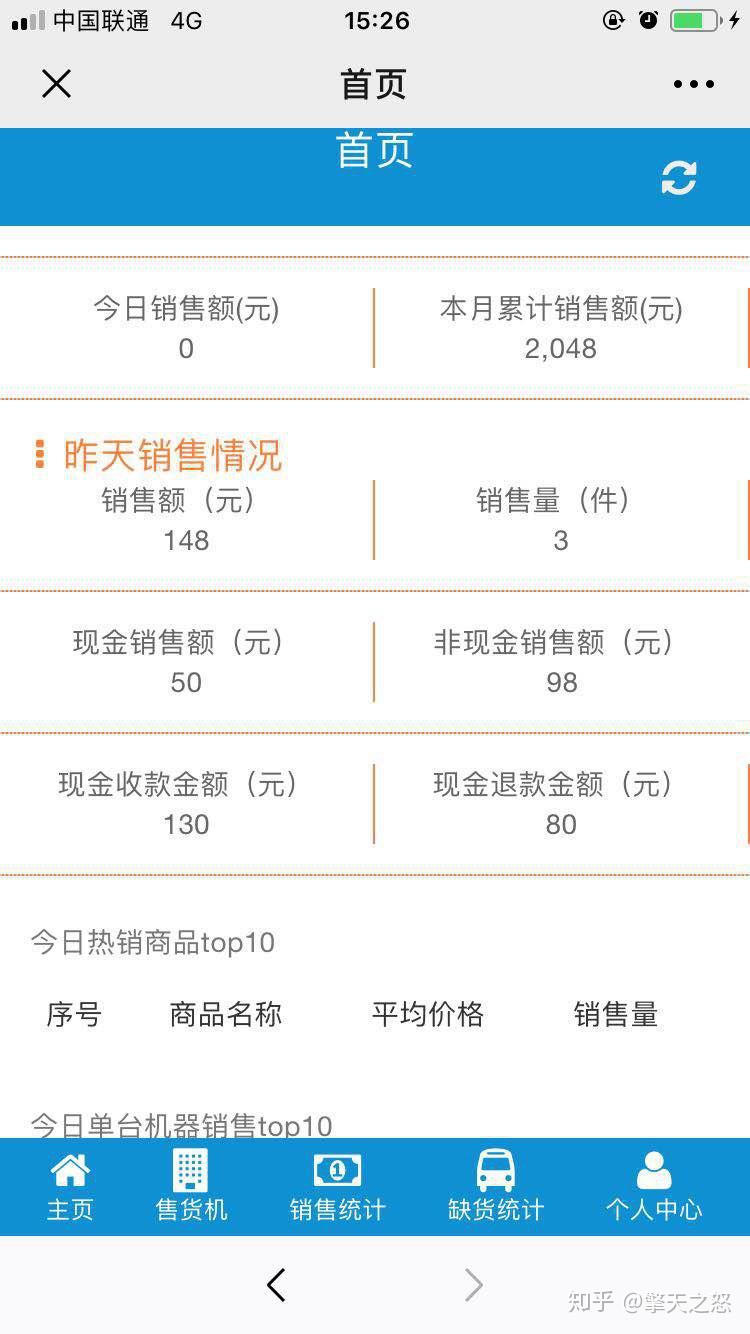Switch to the 主页 tab

70,1187
